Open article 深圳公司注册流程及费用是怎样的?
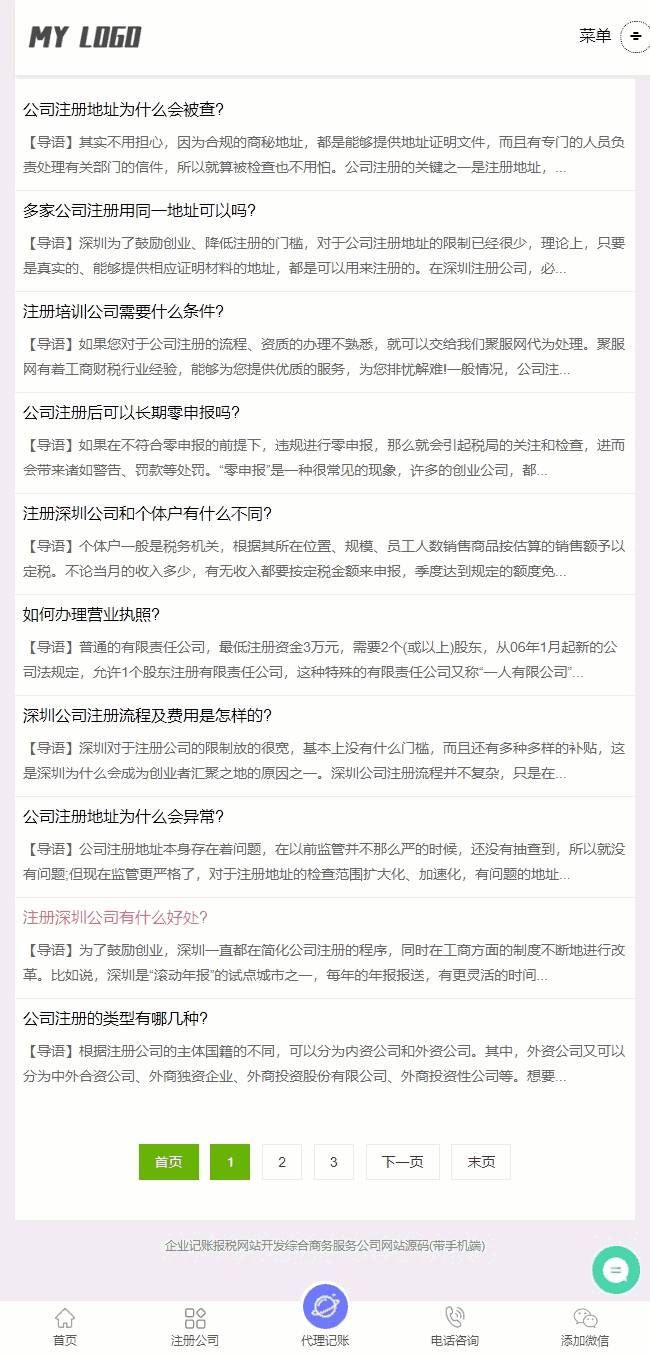This screenshot has width=650, height=1356. coord(147,715)
